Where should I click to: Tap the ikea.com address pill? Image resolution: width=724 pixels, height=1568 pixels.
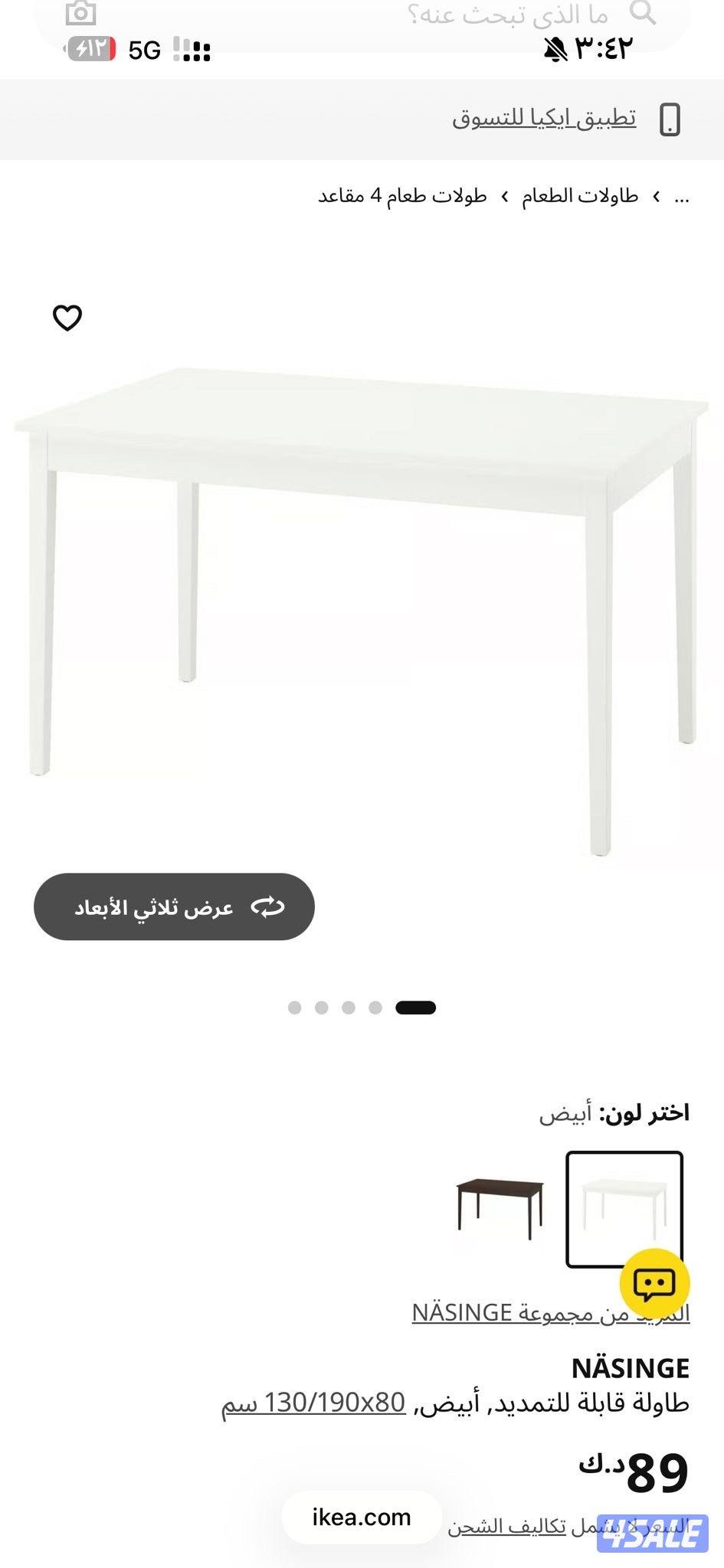[362, 1517]
